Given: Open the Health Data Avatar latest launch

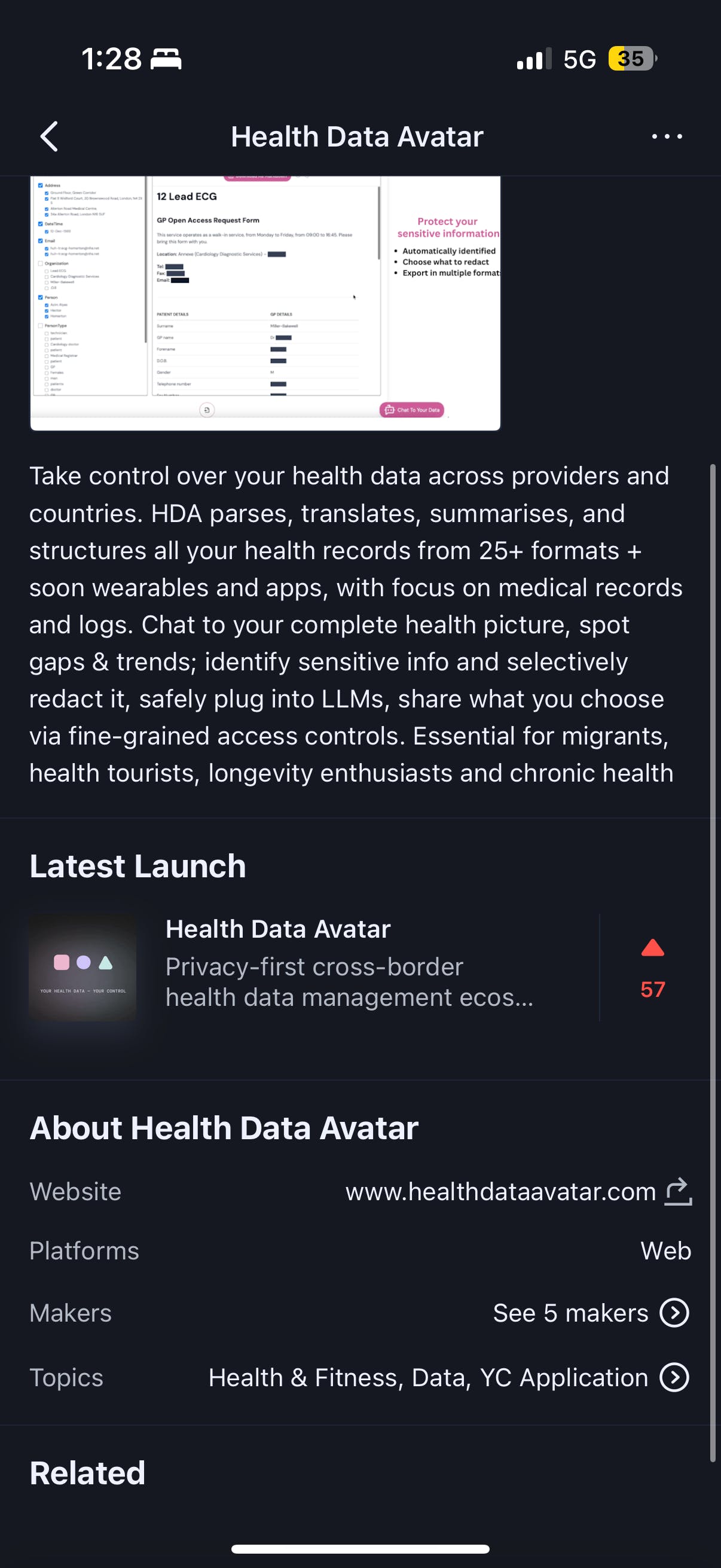Looking at the screenshot, I should coord(349,966).
